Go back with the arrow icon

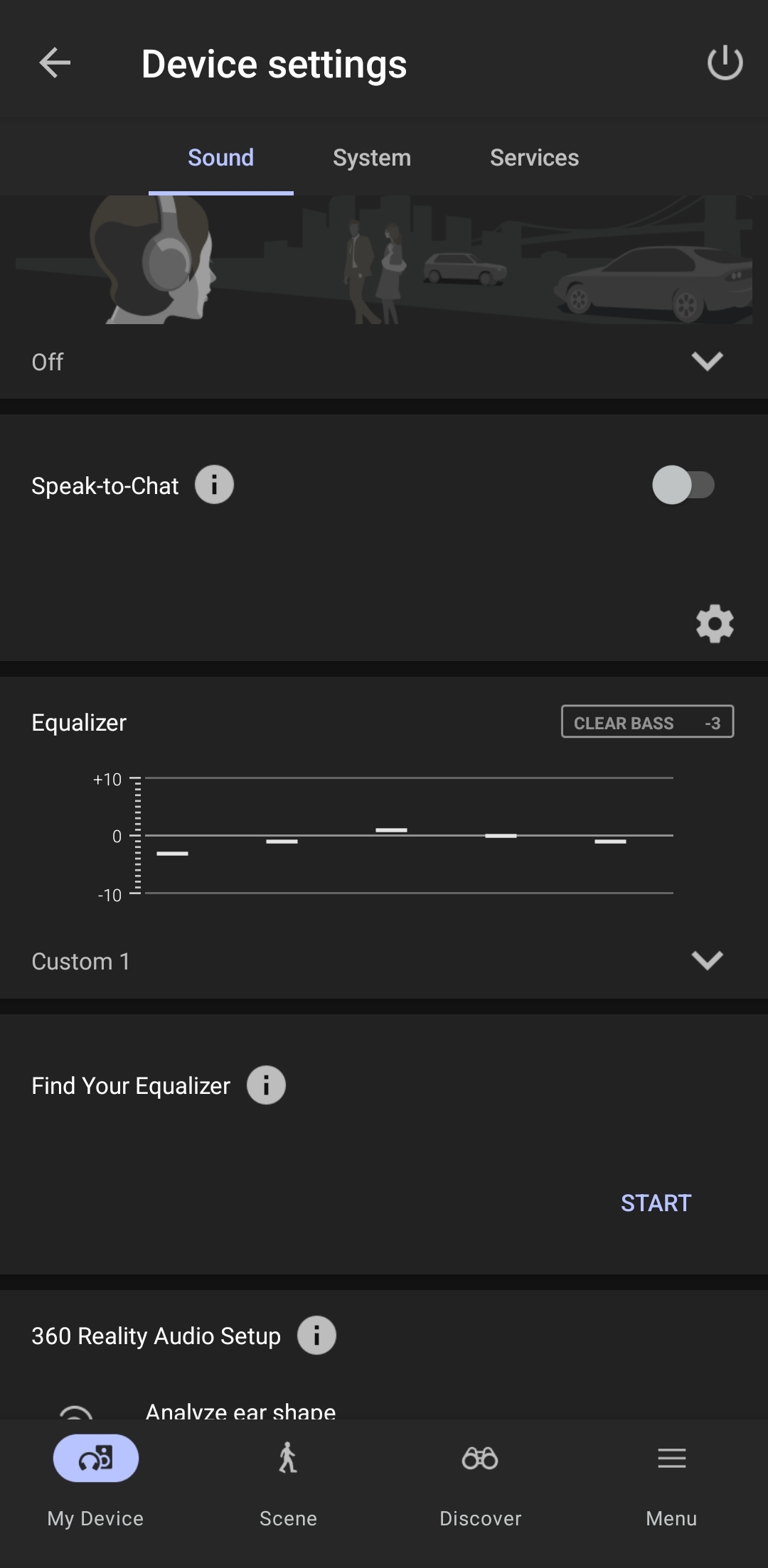(55, 63)
